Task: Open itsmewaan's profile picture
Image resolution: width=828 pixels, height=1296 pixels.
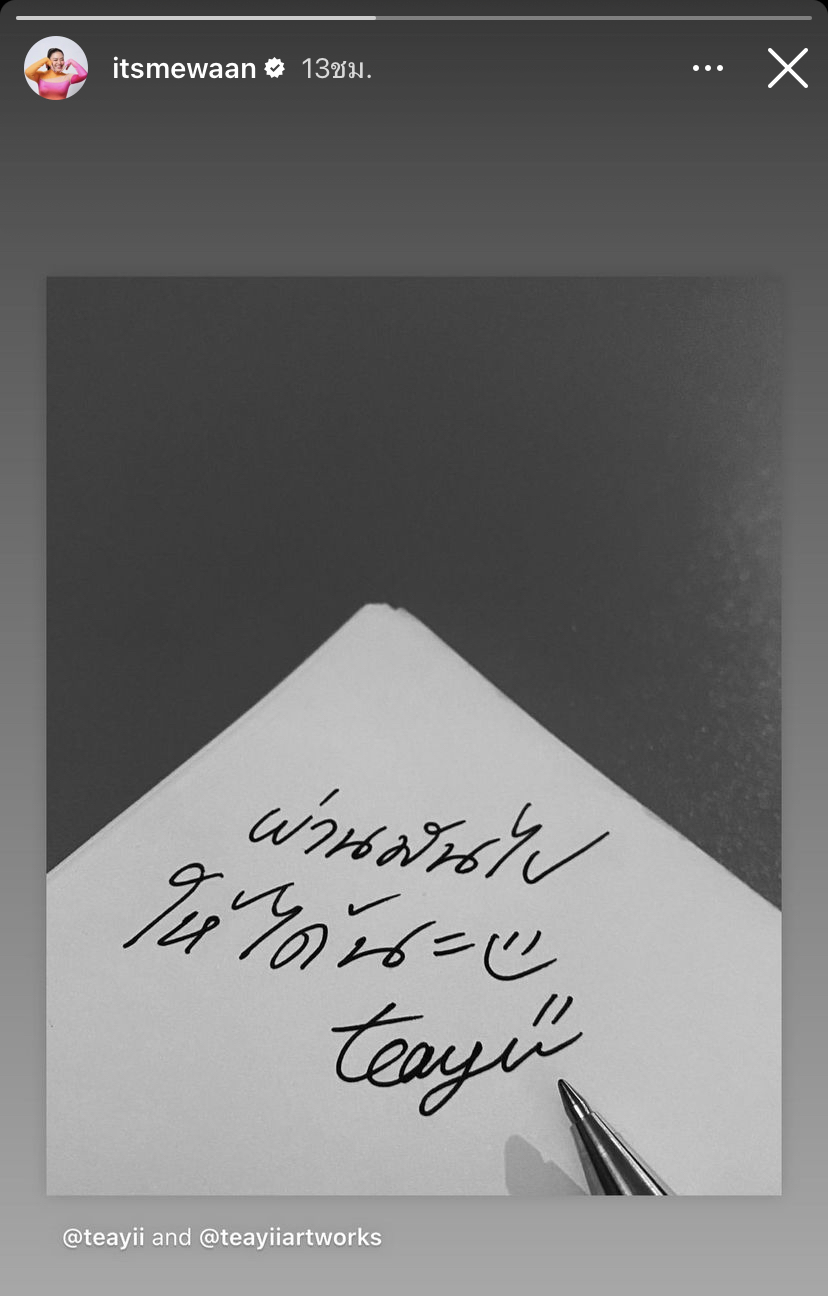Action: coord(56,68)
